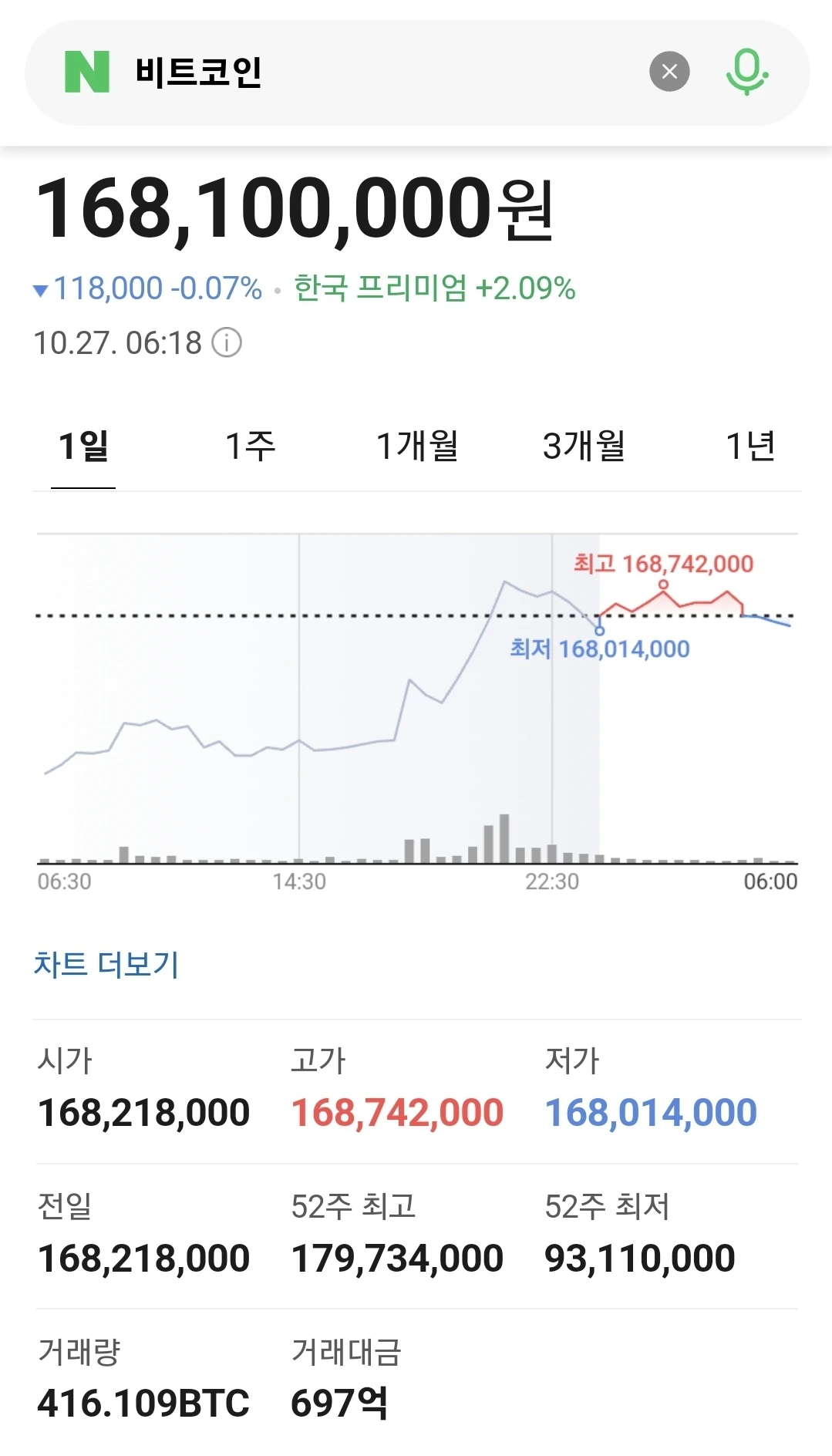Start voice search with the microphone icon
This screenshot has height=1456, width=832.
pos(746,72)
